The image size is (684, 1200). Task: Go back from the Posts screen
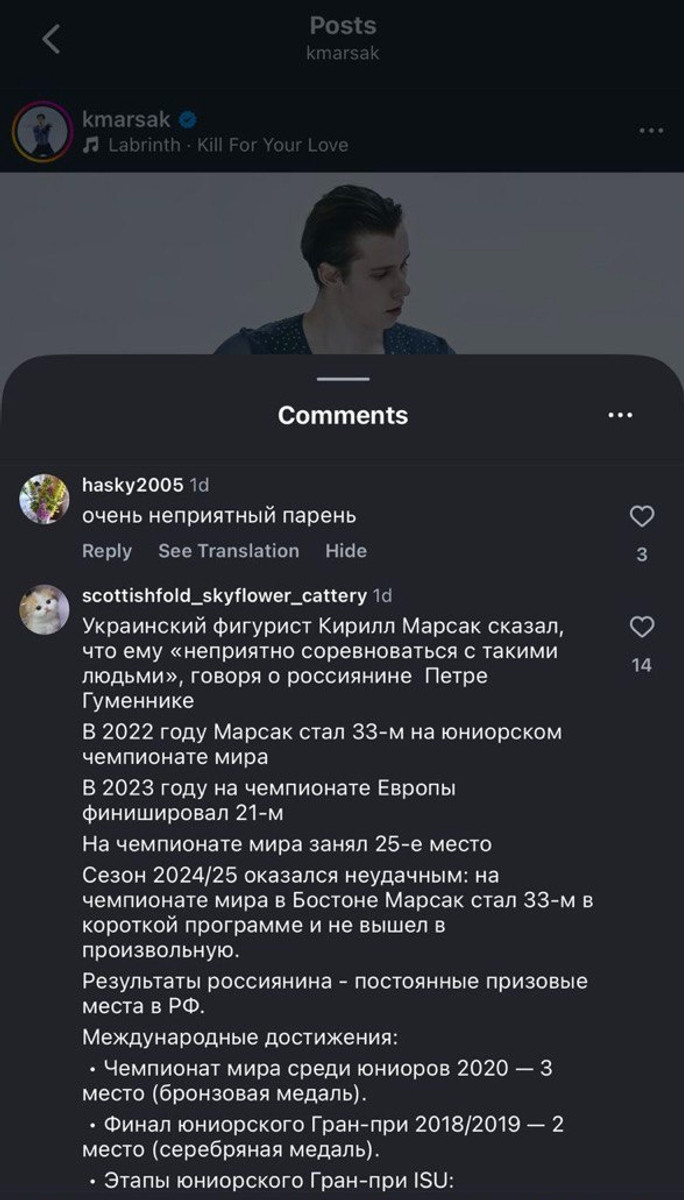[x=51, y=39]
